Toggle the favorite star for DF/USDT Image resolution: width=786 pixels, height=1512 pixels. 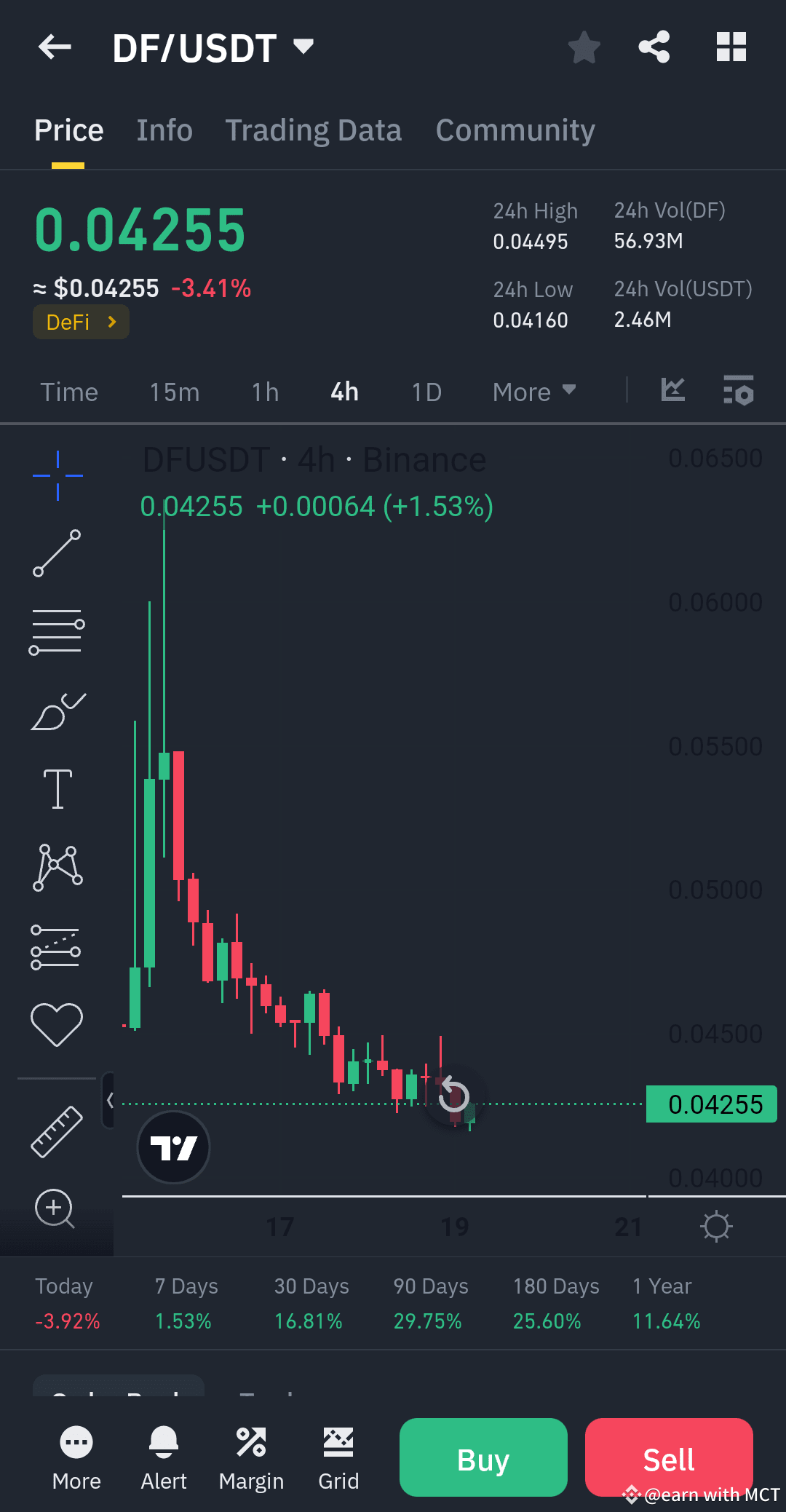coord(584,47)
